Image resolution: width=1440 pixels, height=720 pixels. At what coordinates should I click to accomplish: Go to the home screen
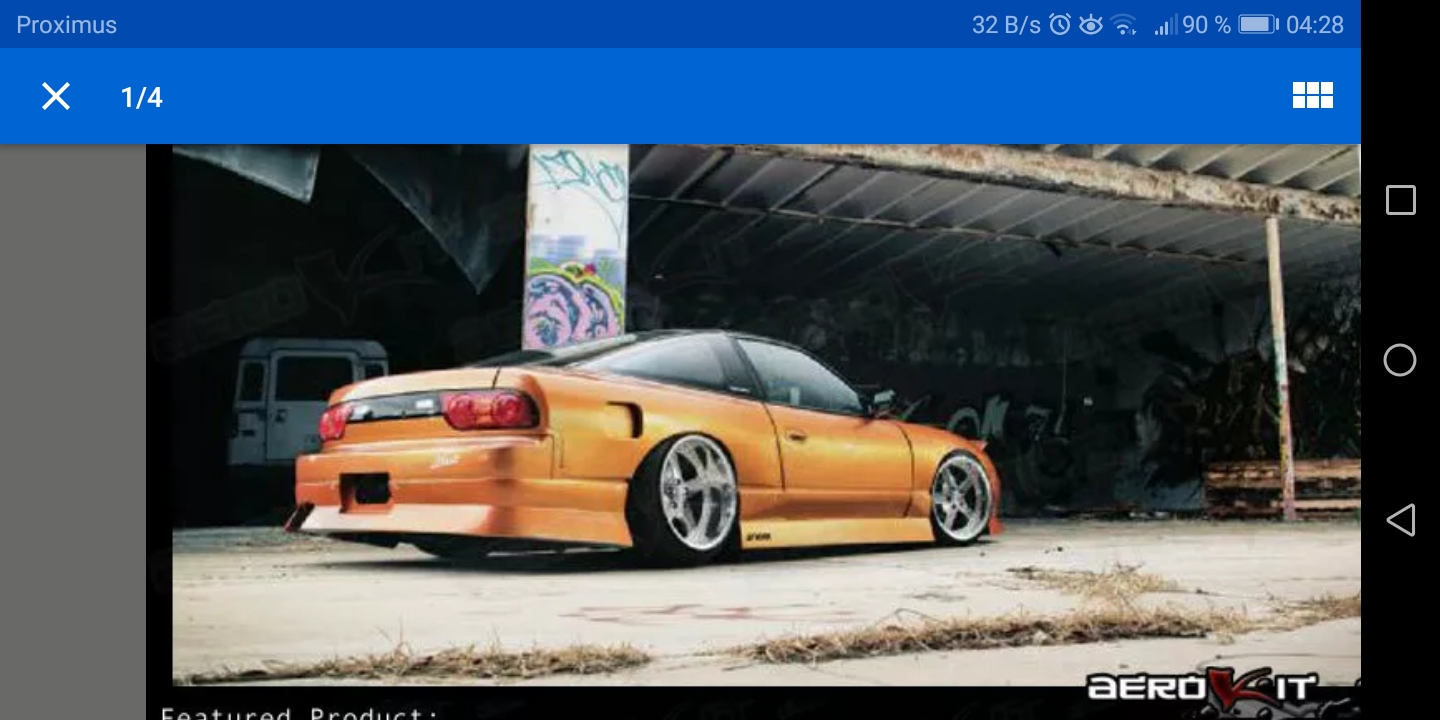(1400, 360)
